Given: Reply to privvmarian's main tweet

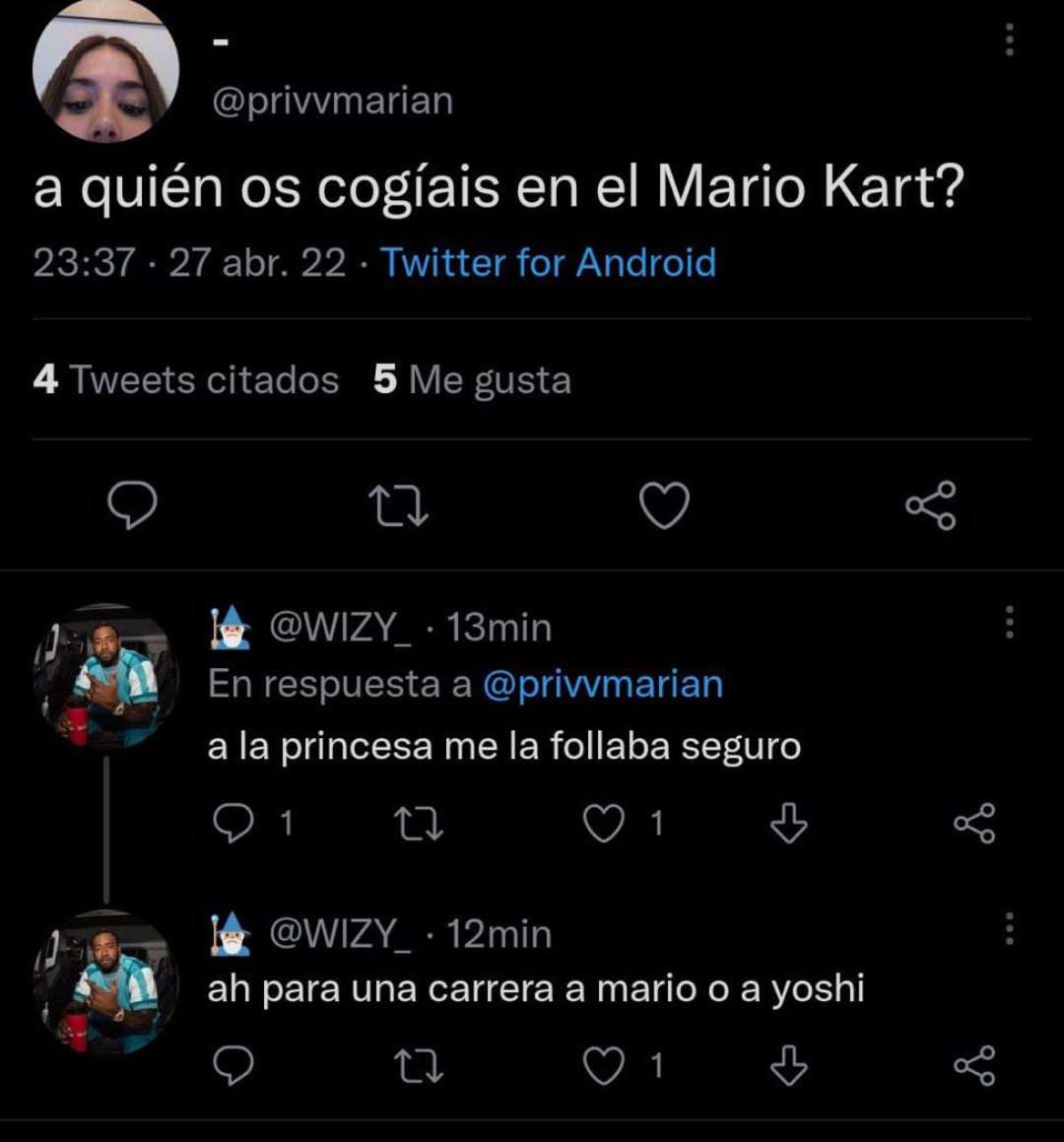Looking at the screenshot, I should (131, 506).
